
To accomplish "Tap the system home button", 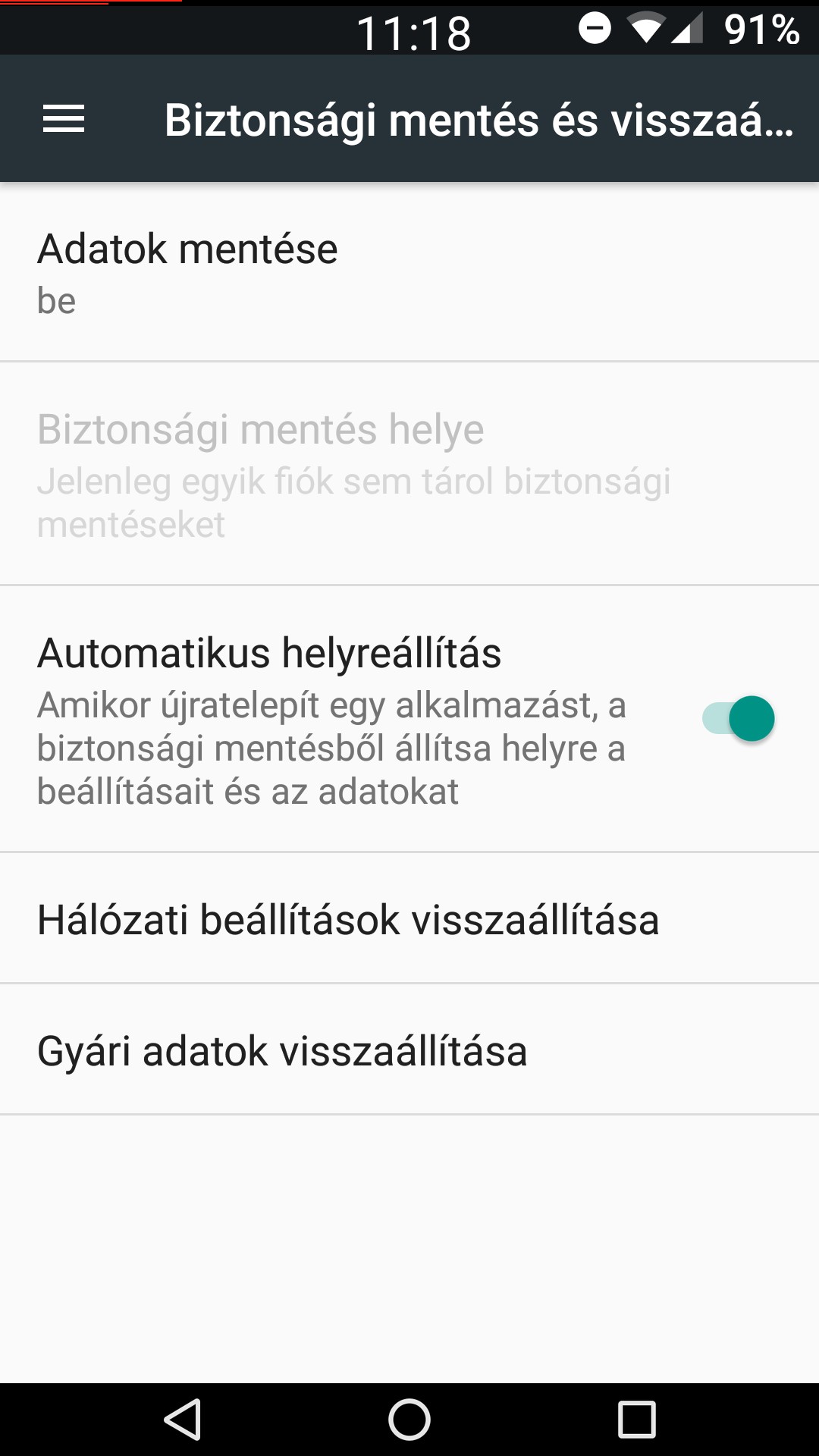I will (x=409, y=1420).
